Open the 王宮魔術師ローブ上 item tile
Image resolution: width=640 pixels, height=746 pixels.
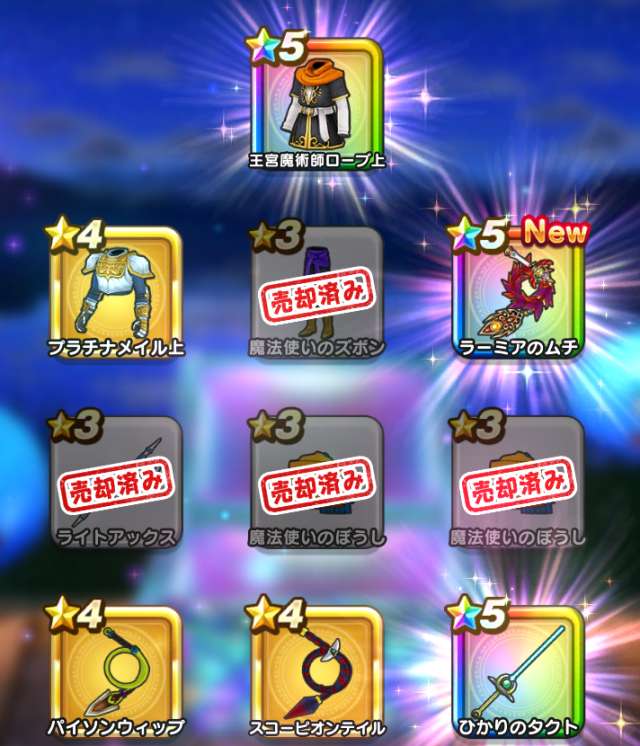point(316,105)
